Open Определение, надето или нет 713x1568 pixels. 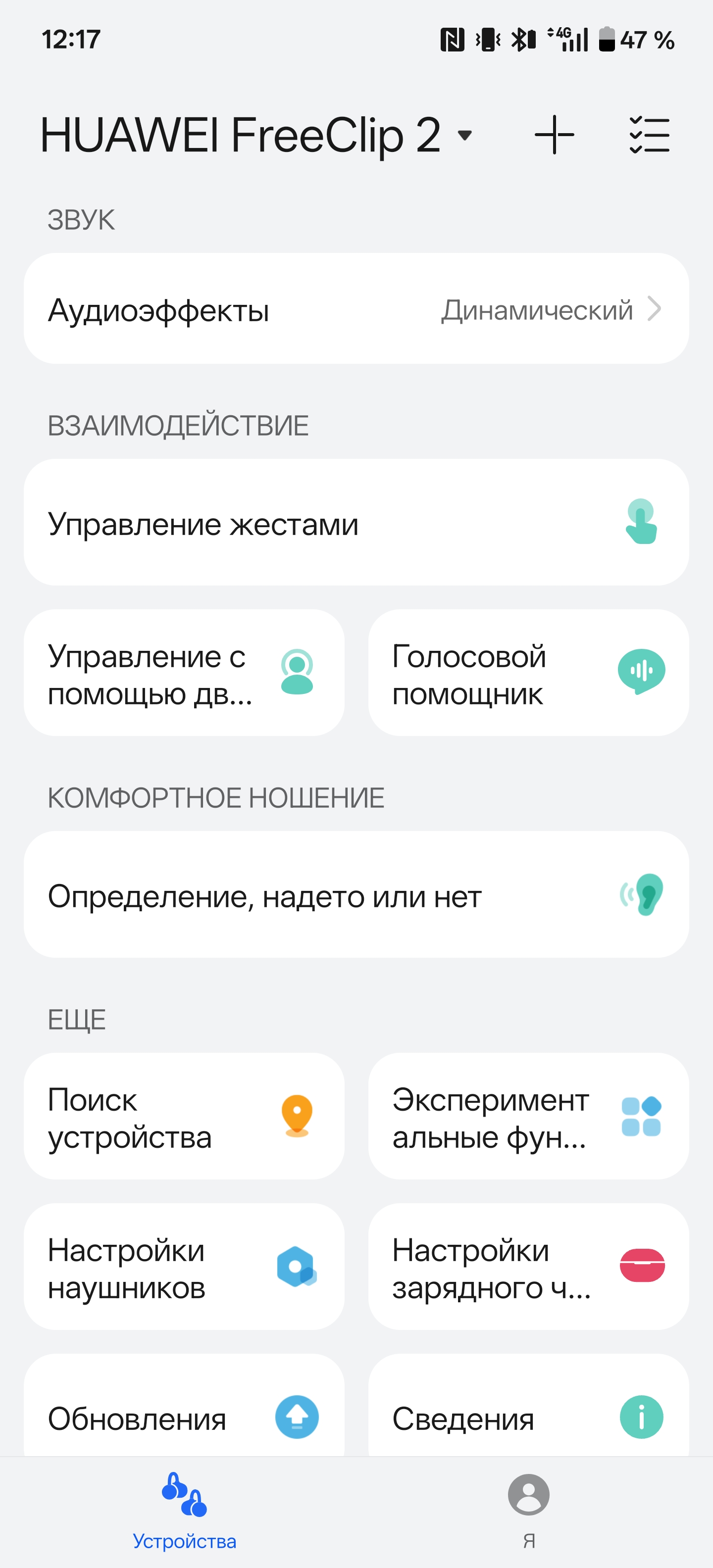click(356, 895)
